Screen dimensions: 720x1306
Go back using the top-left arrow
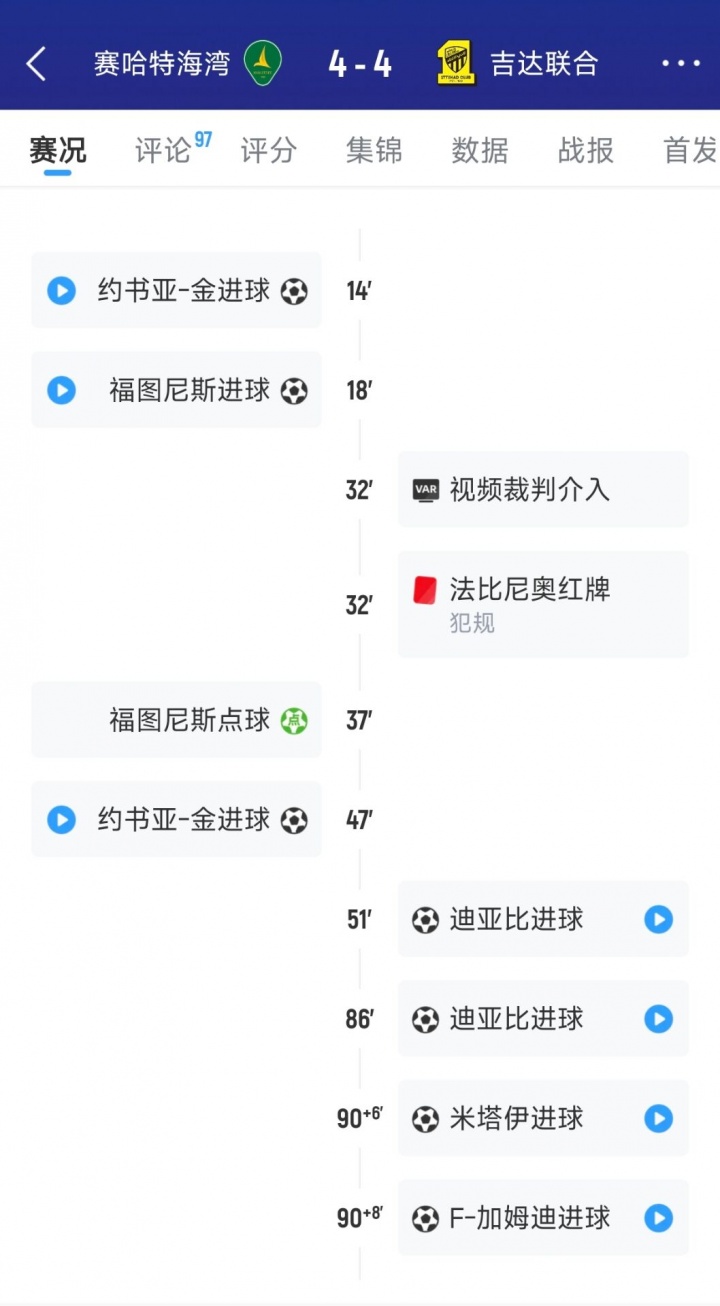pyautogui.click(x=36, y=64)
